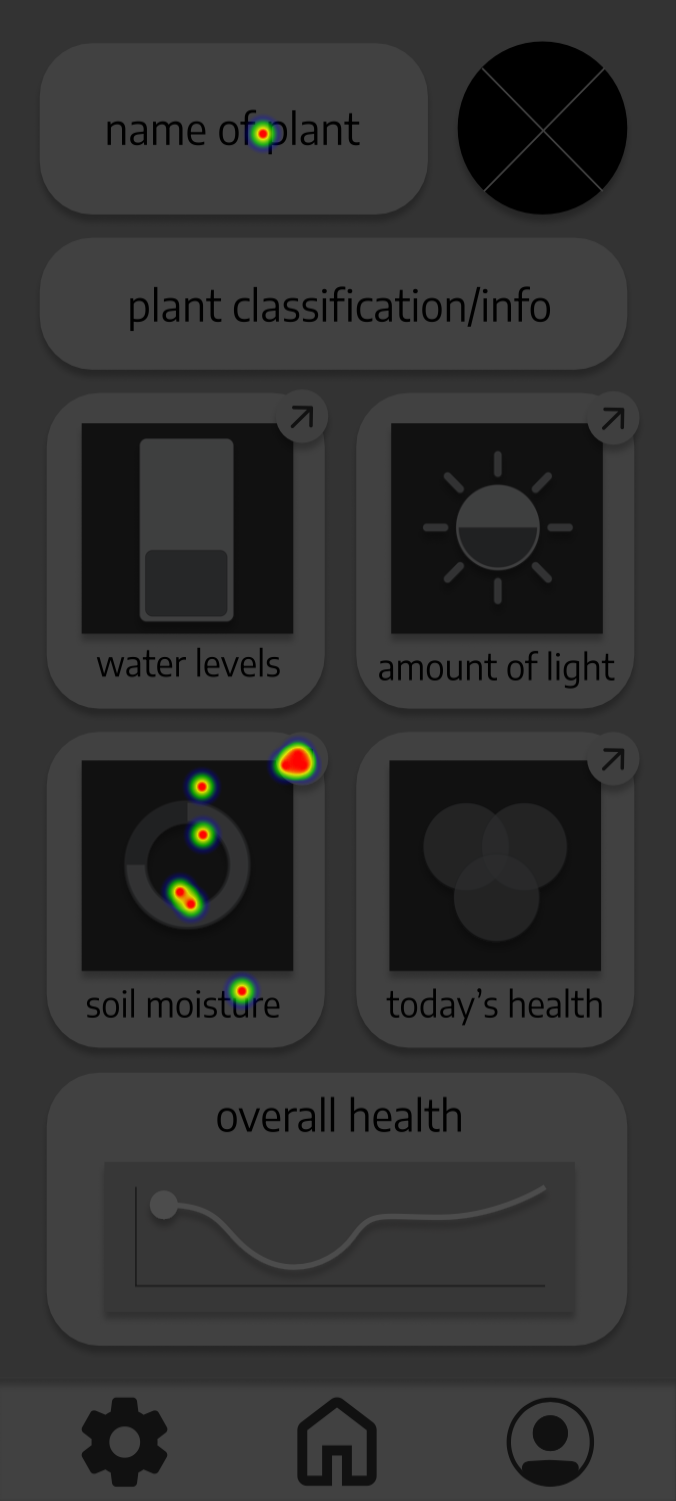
Task: Go to the home tab
Action: (337, 1441)
